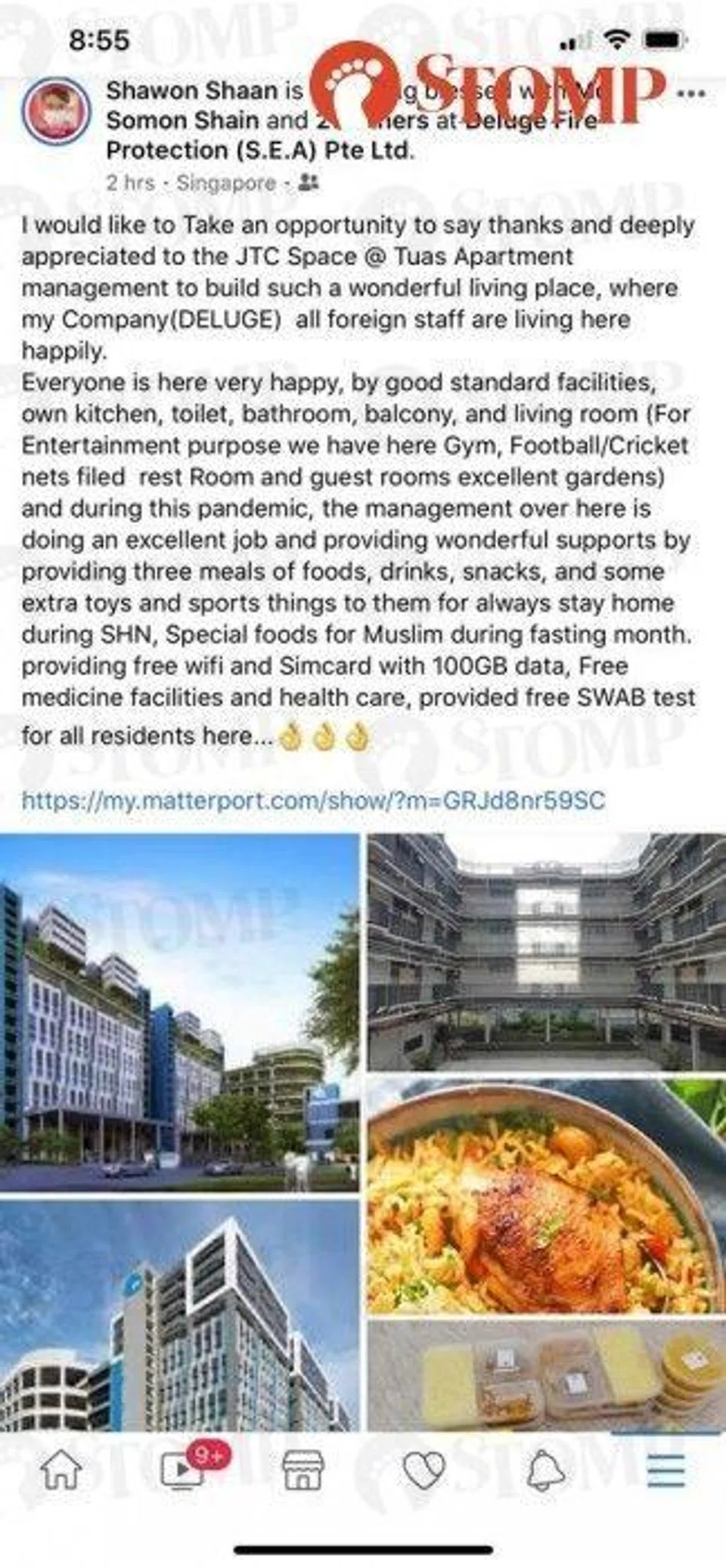Go to the Home feed tab
The height and width of the screenshot is (1568, 726).
pos(60,1470)
